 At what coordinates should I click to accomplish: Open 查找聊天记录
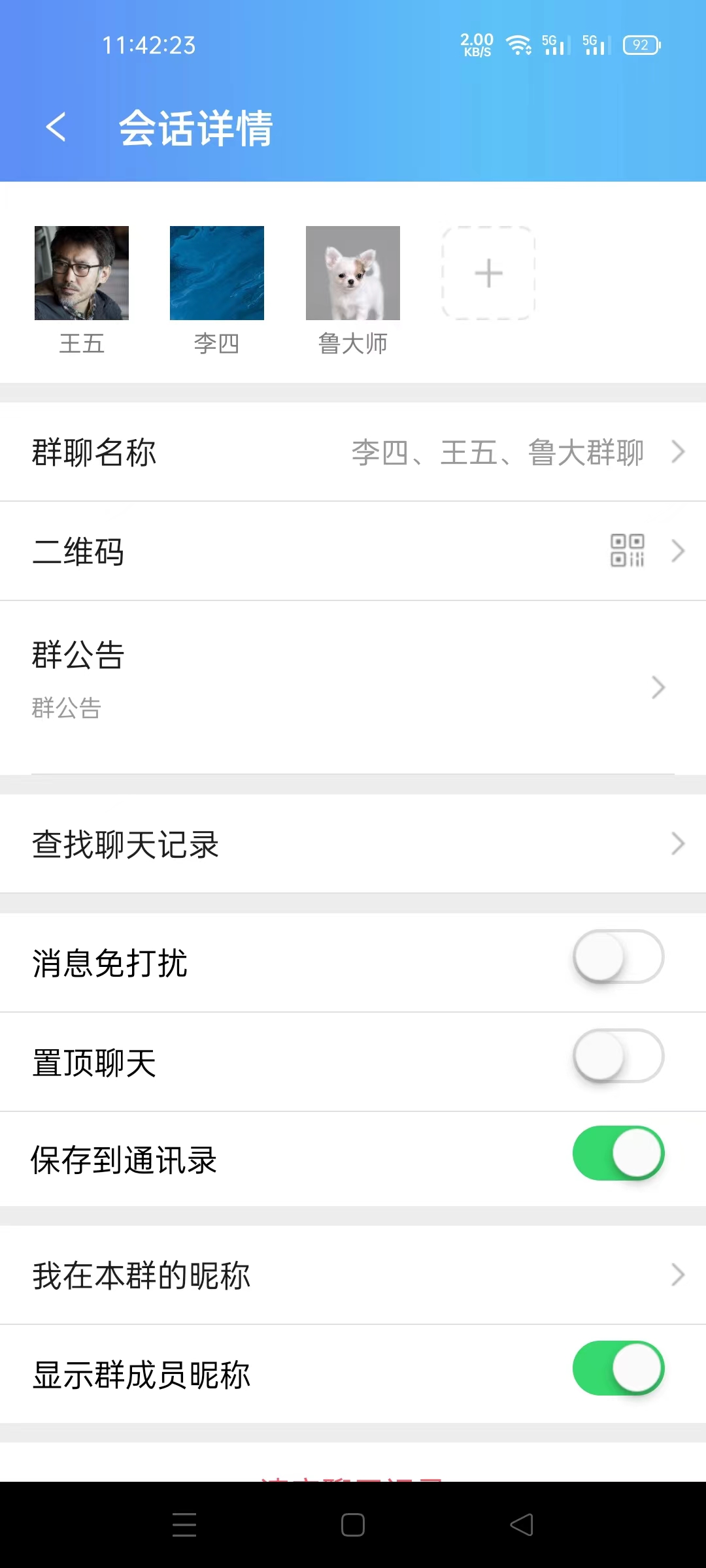click(x=353, y=844)
